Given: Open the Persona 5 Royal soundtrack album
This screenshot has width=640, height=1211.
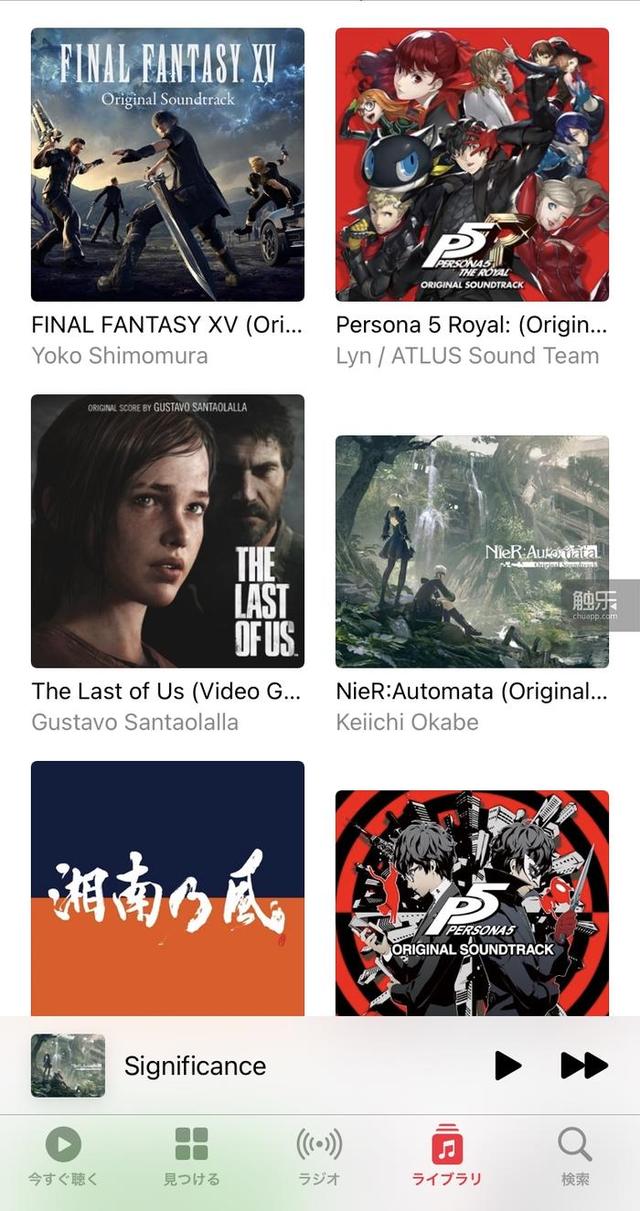Looking at the screenshot, I should (x=472, y=165).
